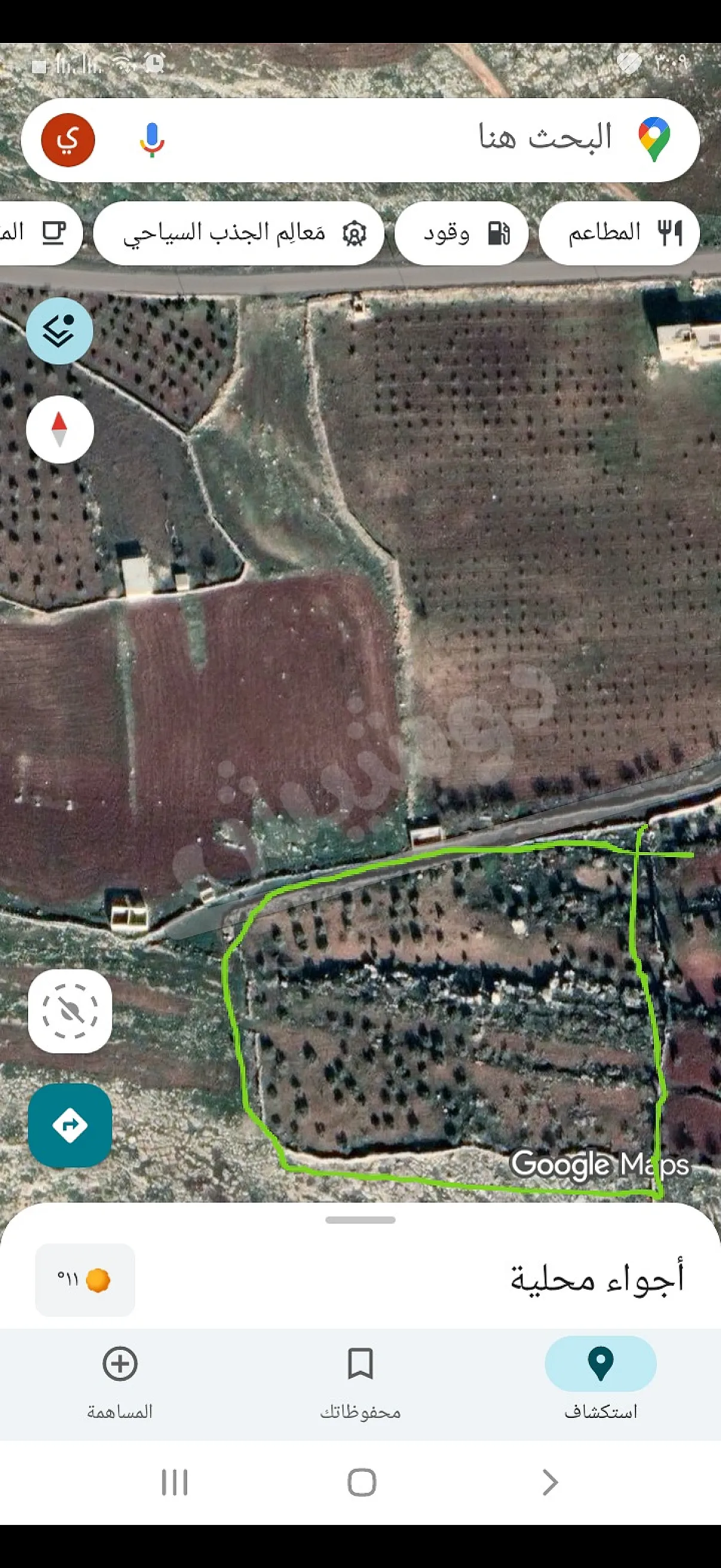The height and width of the screenshot is (1568, 721).
Task: Open the account profile avatar
Action: tap(68, 140)
